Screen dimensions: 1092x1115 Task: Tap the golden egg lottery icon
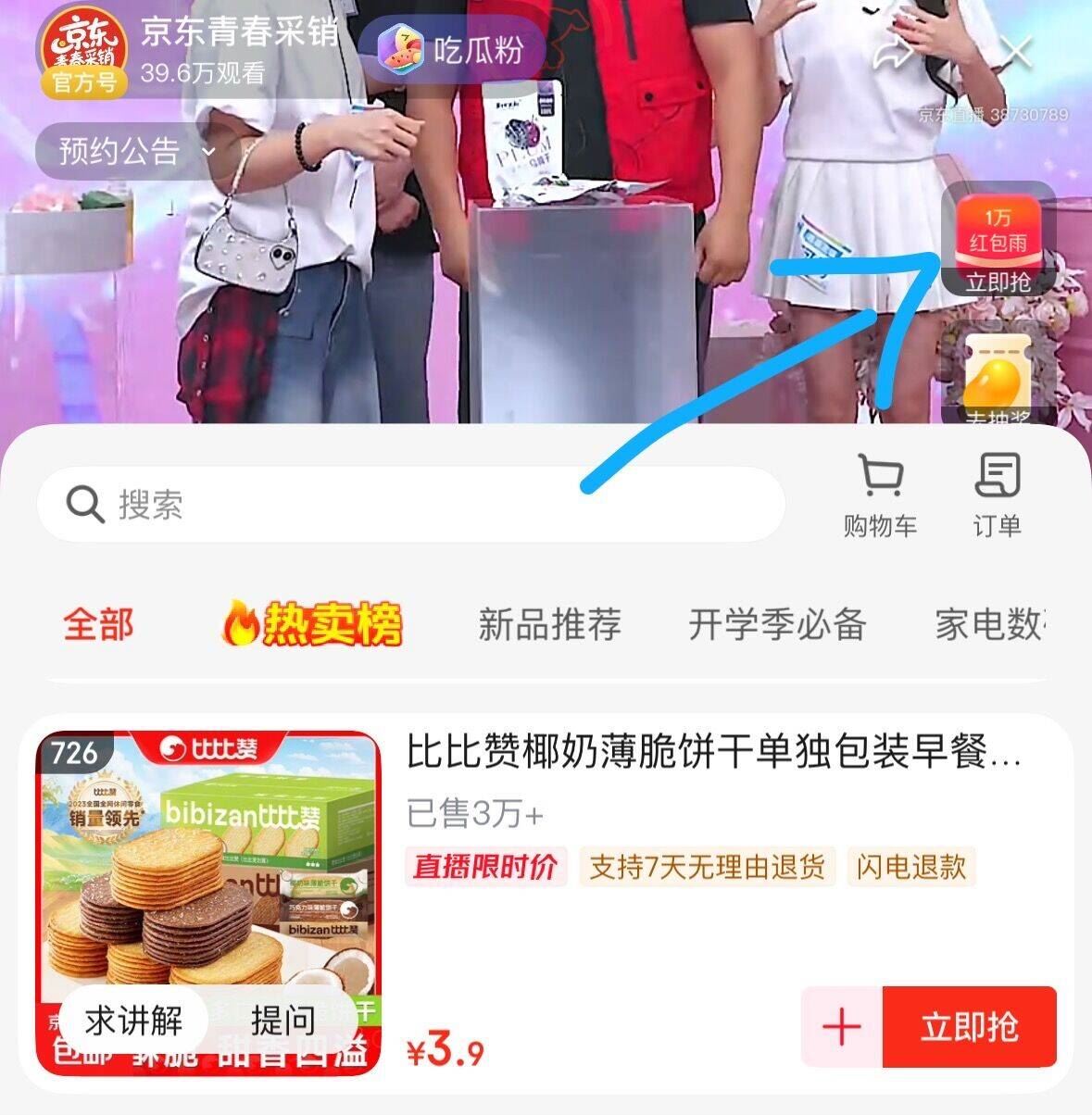click(998, 375)
